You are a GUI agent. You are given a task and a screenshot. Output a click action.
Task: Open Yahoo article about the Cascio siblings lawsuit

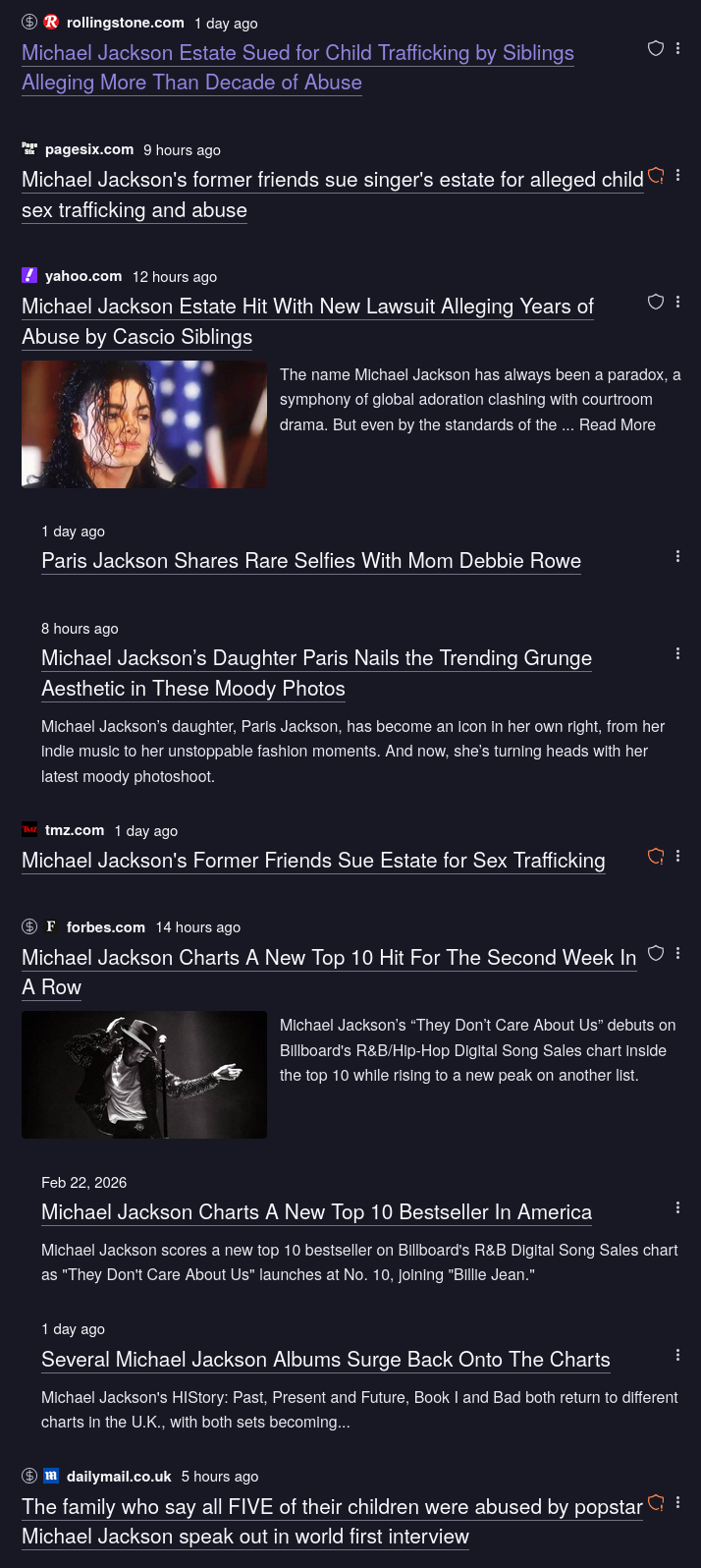[x=307, y=308]
